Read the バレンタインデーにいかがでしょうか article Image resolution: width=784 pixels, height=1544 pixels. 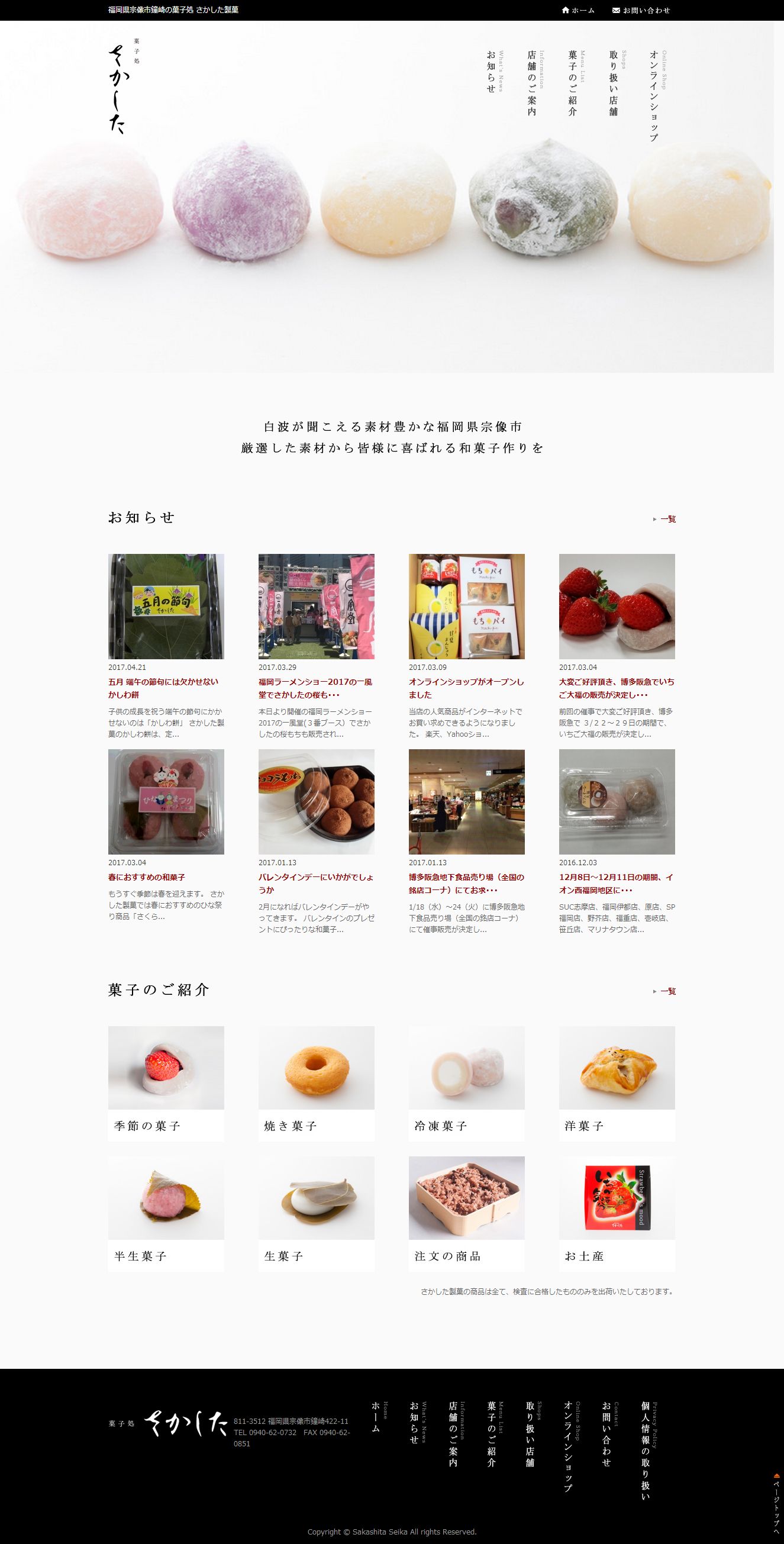pos(315,884)
